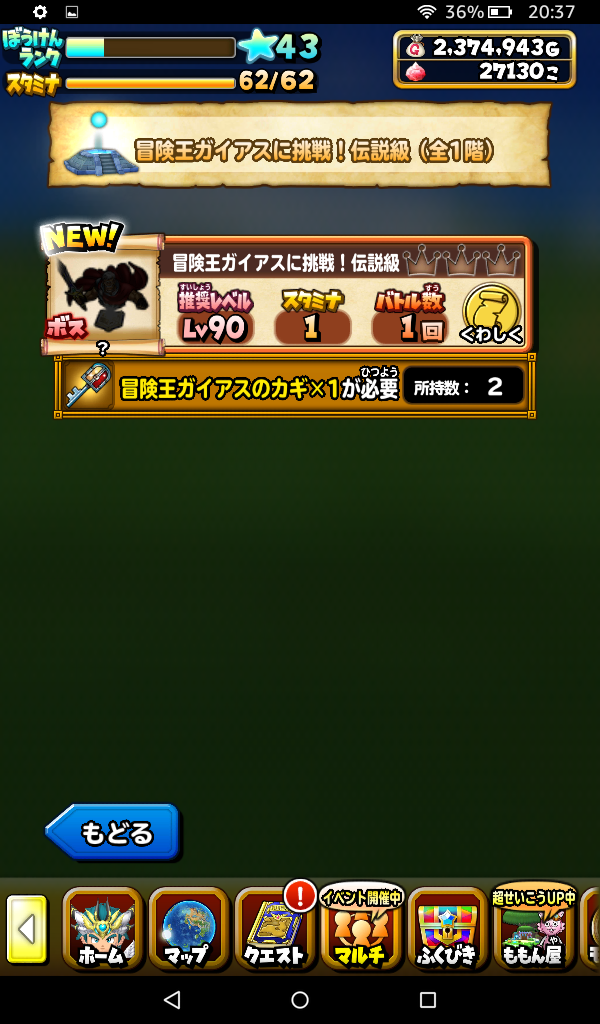
Task: Switch to the マップ tab
Action: (189, 929)
